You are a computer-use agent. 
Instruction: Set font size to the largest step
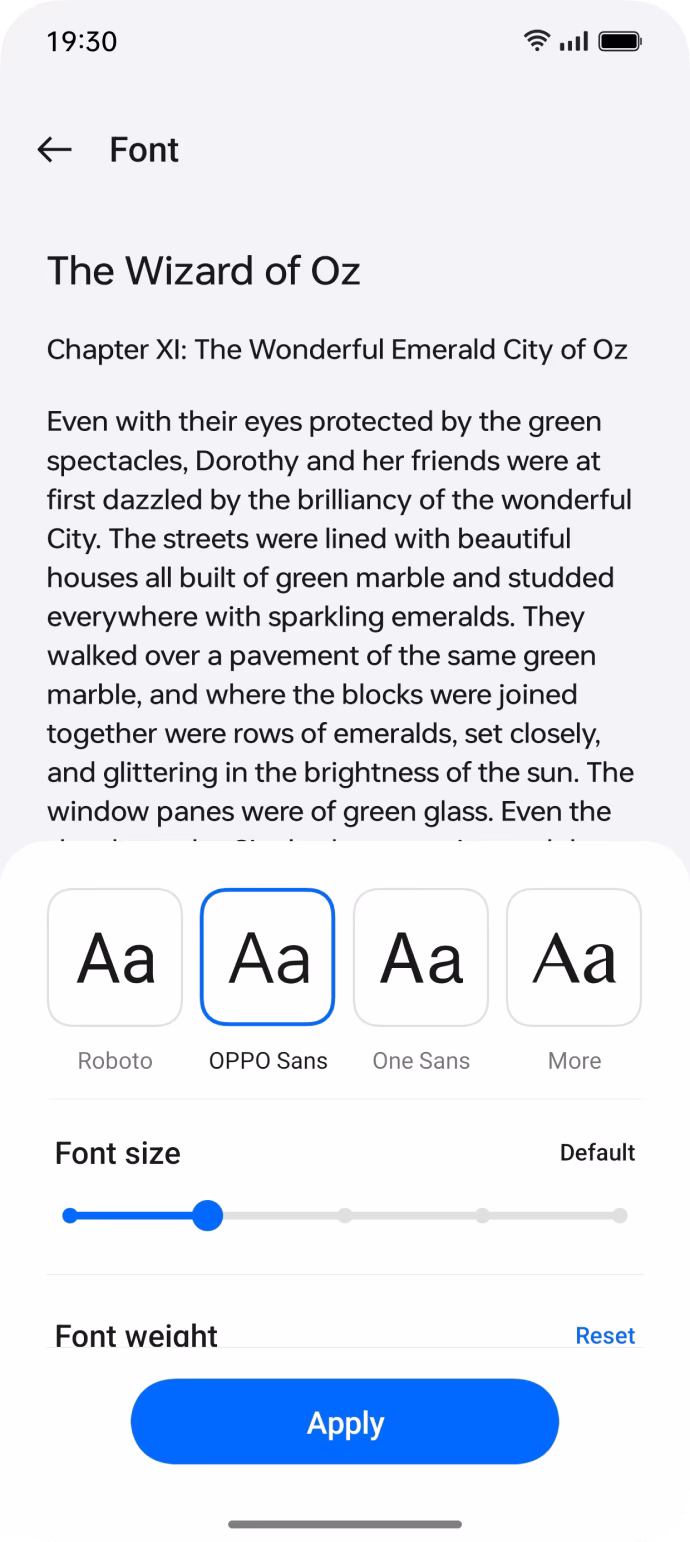620,1216
